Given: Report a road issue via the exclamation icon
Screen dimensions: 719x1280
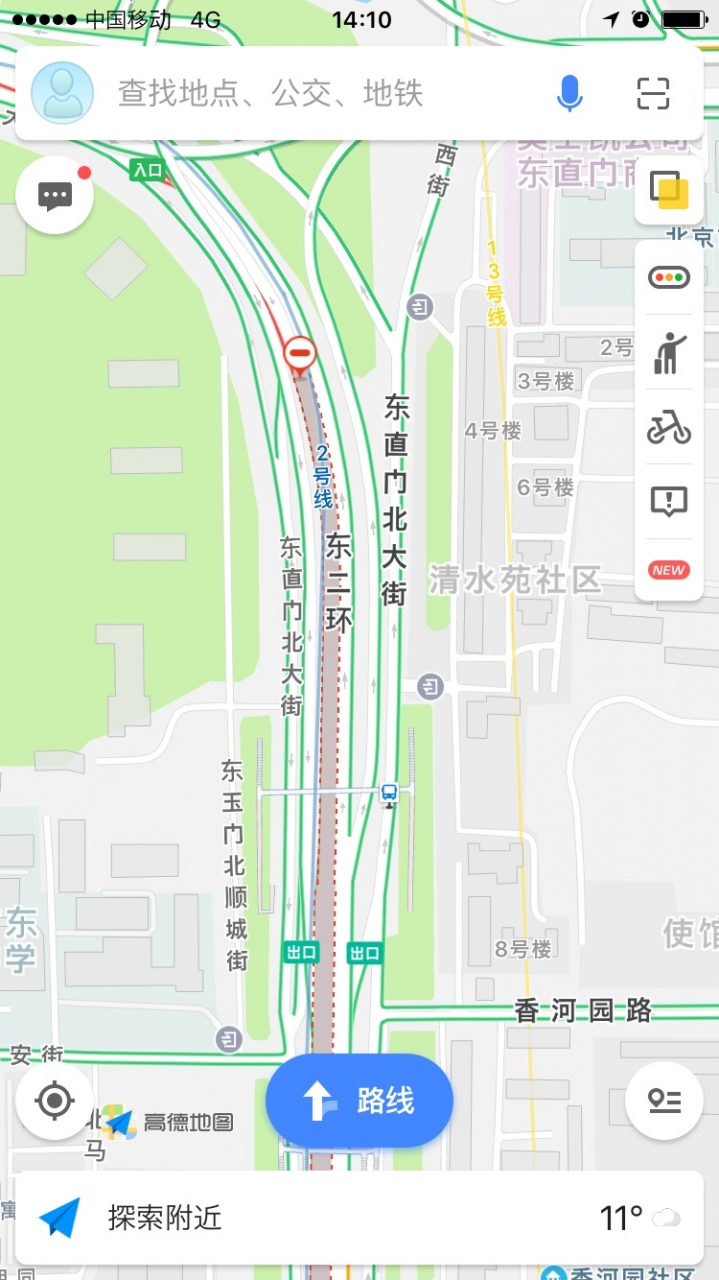Looking at the screenshot, I should point(668,501).
